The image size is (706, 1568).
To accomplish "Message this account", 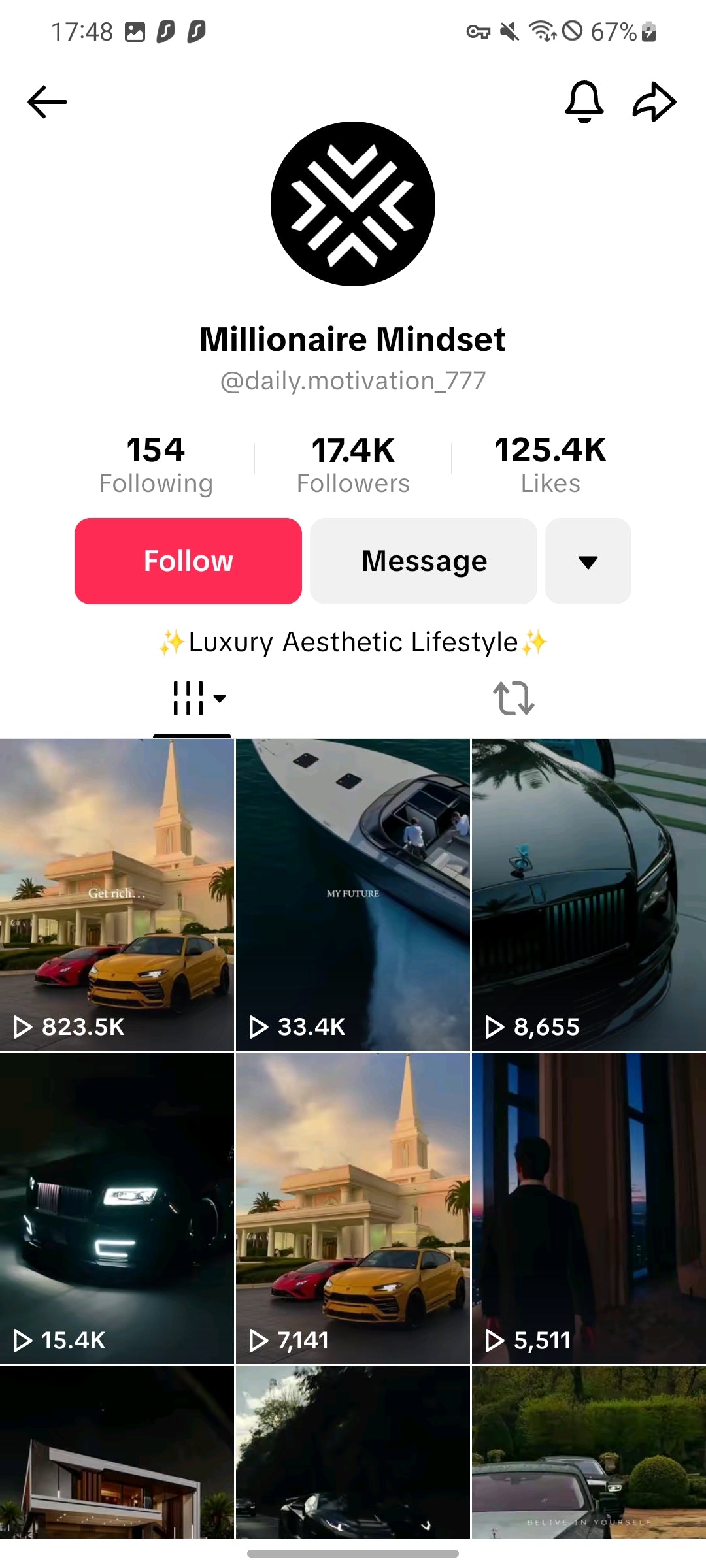I will pos(424,561).
